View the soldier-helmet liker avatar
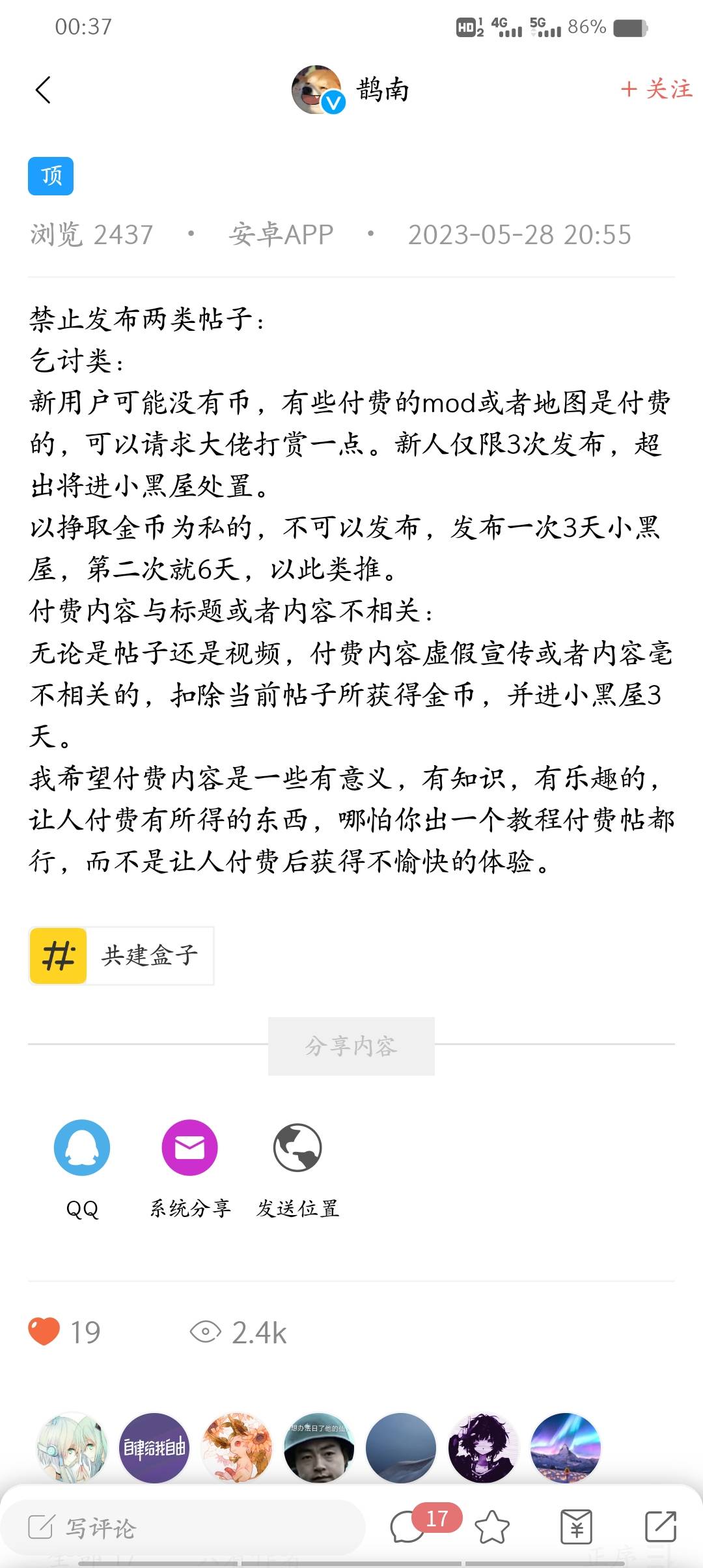Screen dimensions: 703x1568 (319, 1448)
